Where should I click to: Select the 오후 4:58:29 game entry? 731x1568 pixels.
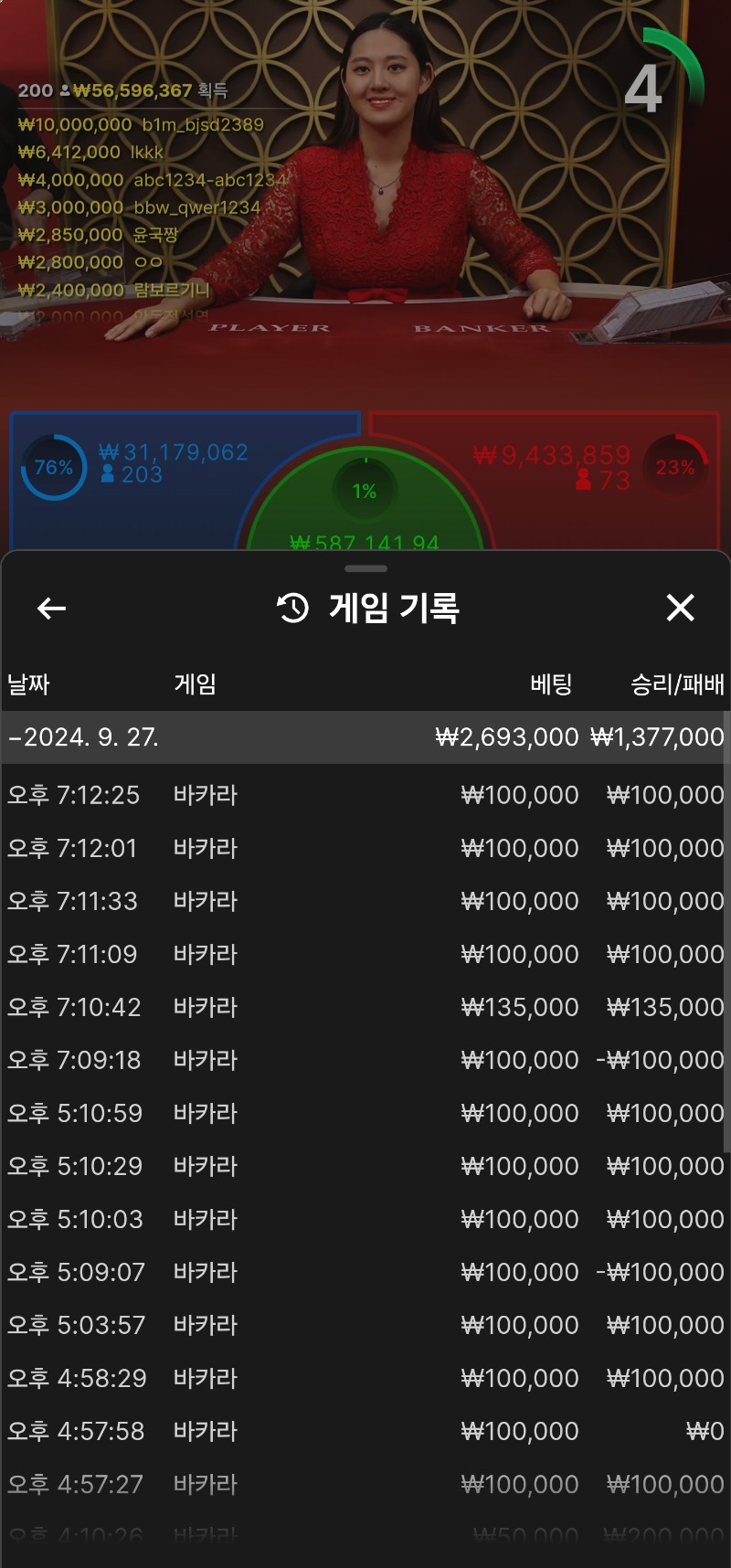365,1378
